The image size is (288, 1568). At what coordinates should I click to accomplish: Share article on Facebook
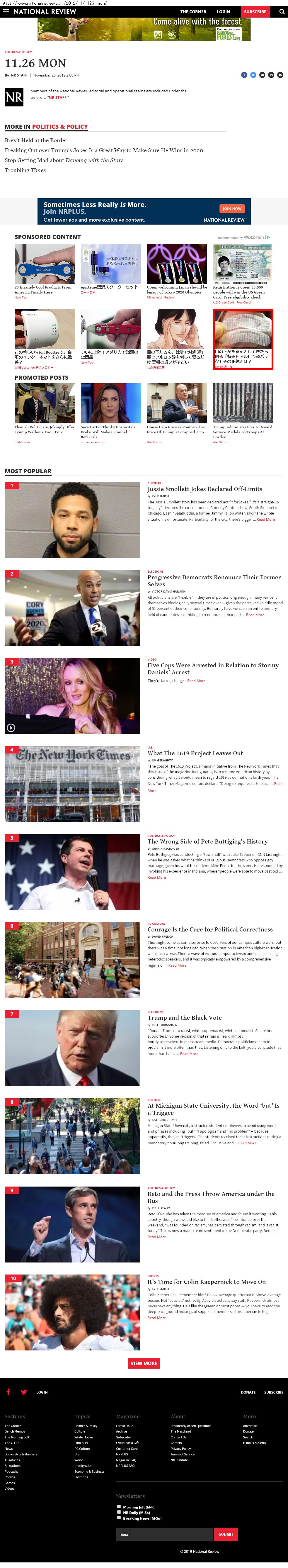tap(244, 75)
